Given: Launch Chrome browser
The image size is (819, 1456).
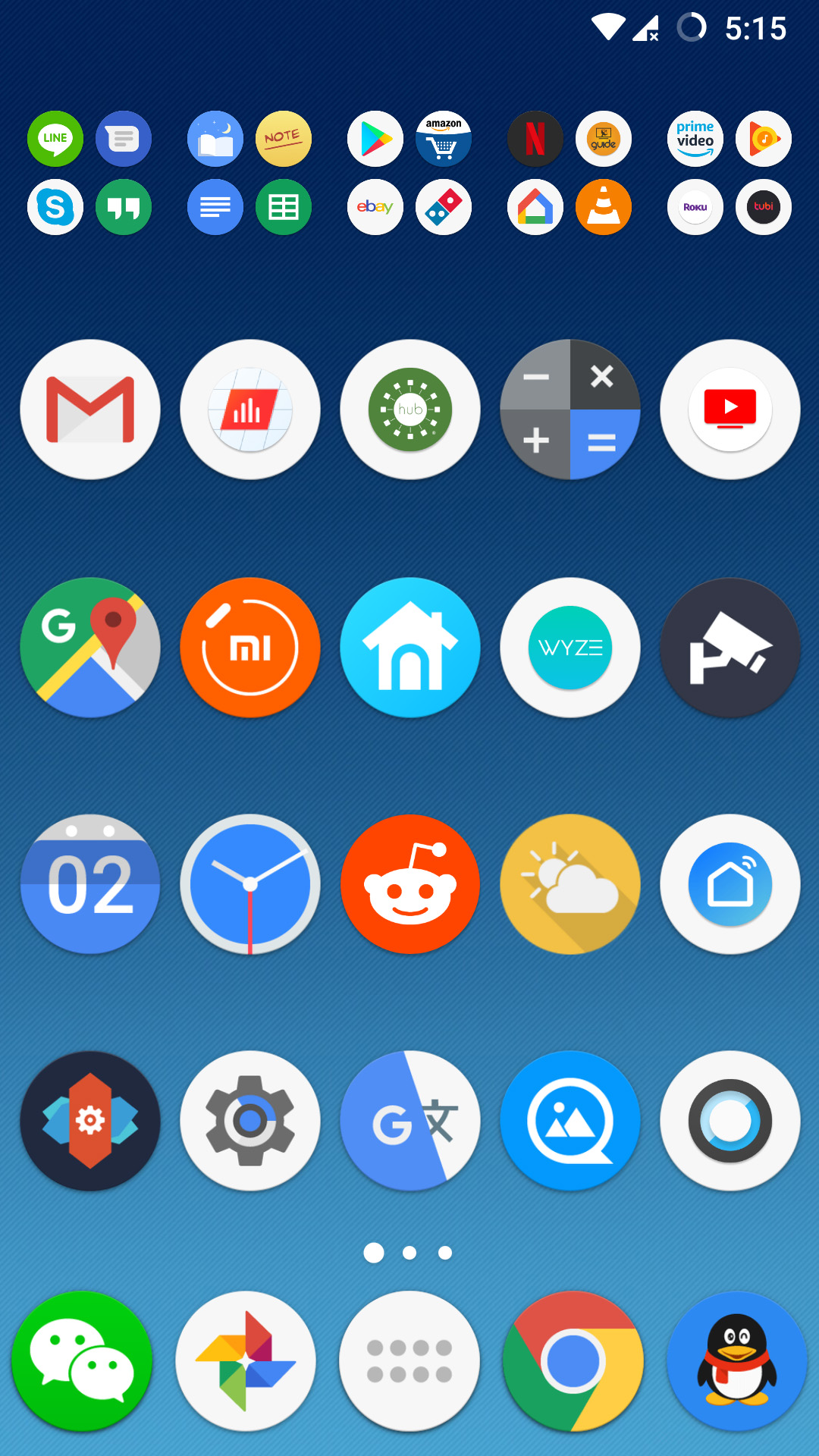Looking at the screenshot, I should click(x=573, y=1361).
